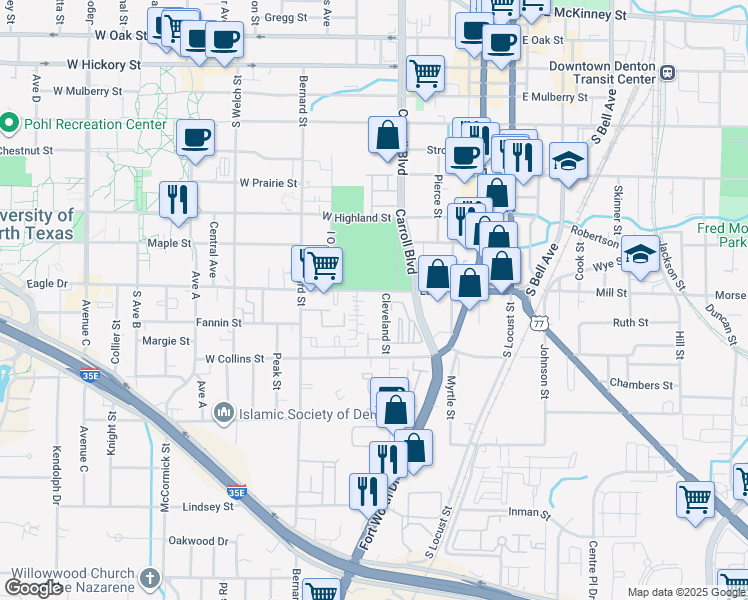748x600 pixels.
Task: Open the grocery cart marker near Inman St
Action: point(696,498)
